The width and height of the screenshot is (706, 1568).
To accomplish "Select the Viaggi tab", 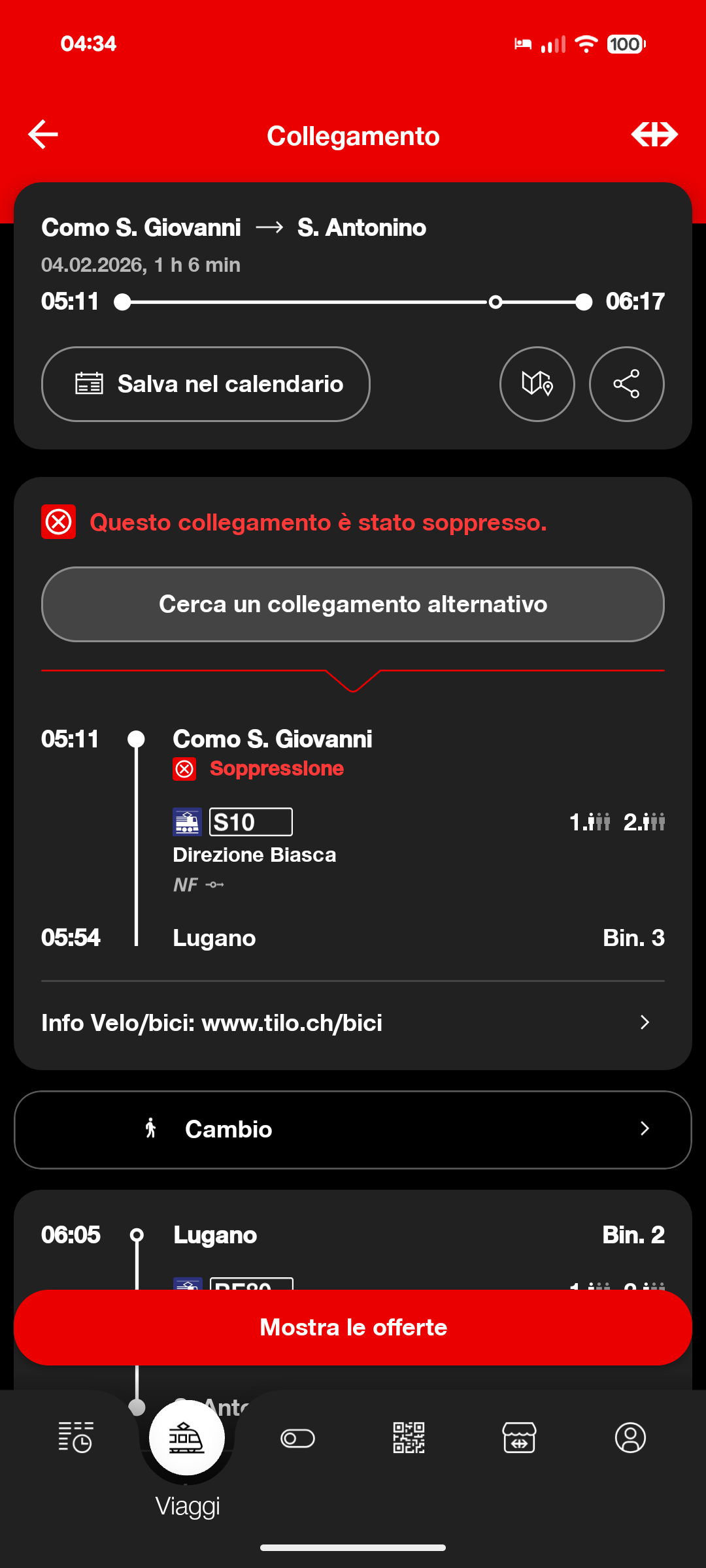I will (187, 1439).
